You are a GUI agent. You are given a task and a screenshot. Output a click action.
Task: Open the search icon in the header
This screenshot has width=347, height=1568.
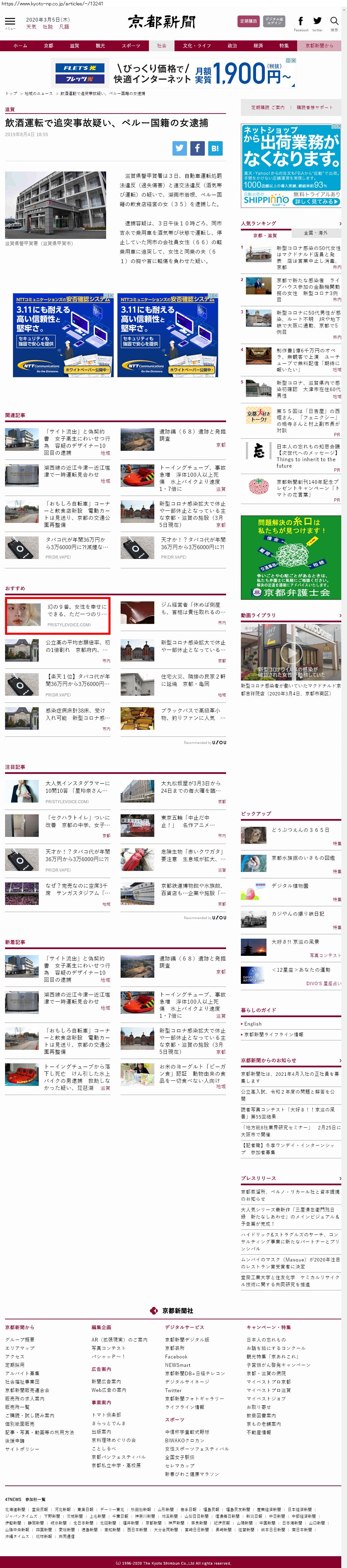[334, 23]
